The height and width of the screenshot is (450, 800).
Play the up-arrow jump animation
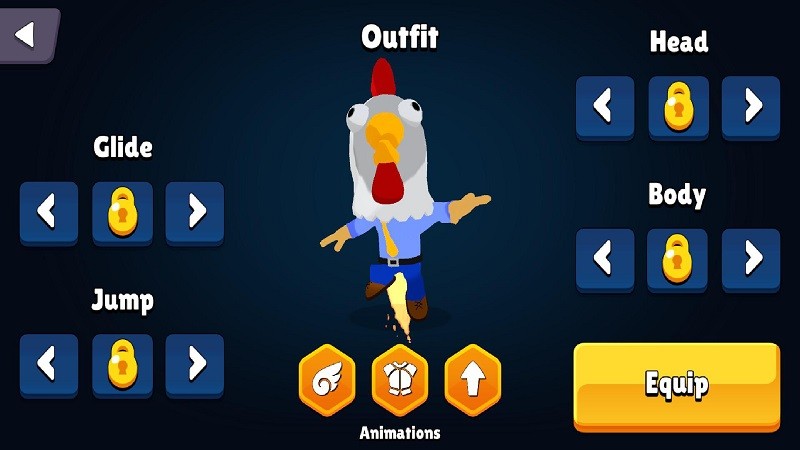473,381
